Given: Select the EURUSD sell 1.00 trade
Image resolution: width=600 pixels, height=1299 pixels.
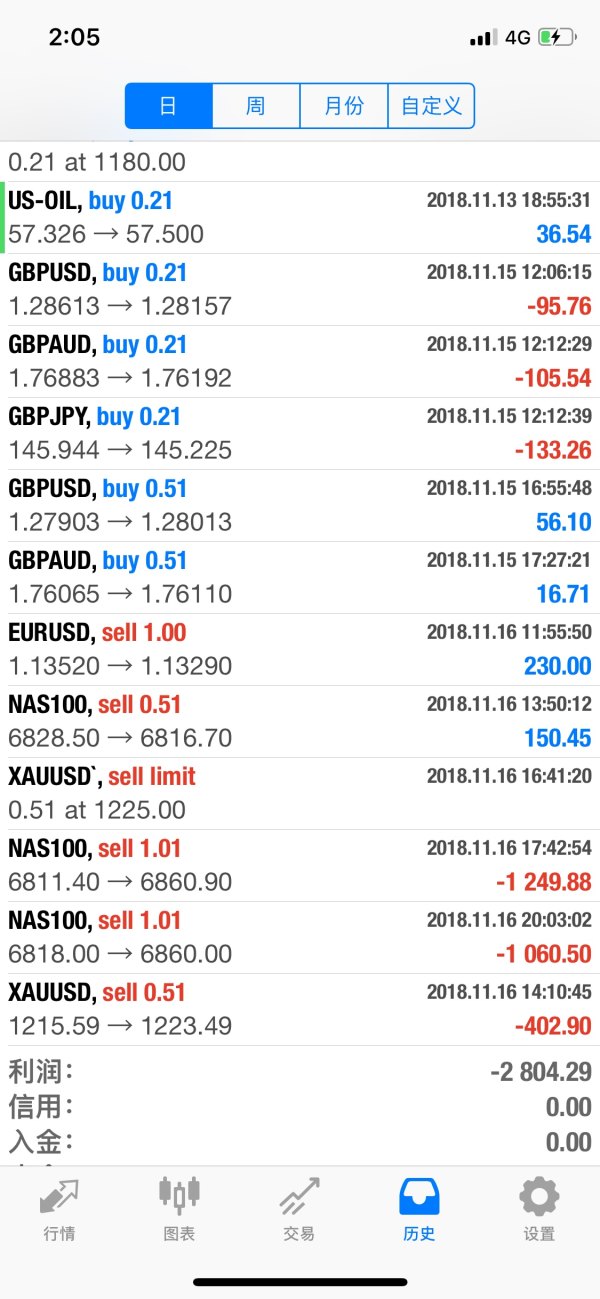Looking at the screenshot, I should point(300,650).
